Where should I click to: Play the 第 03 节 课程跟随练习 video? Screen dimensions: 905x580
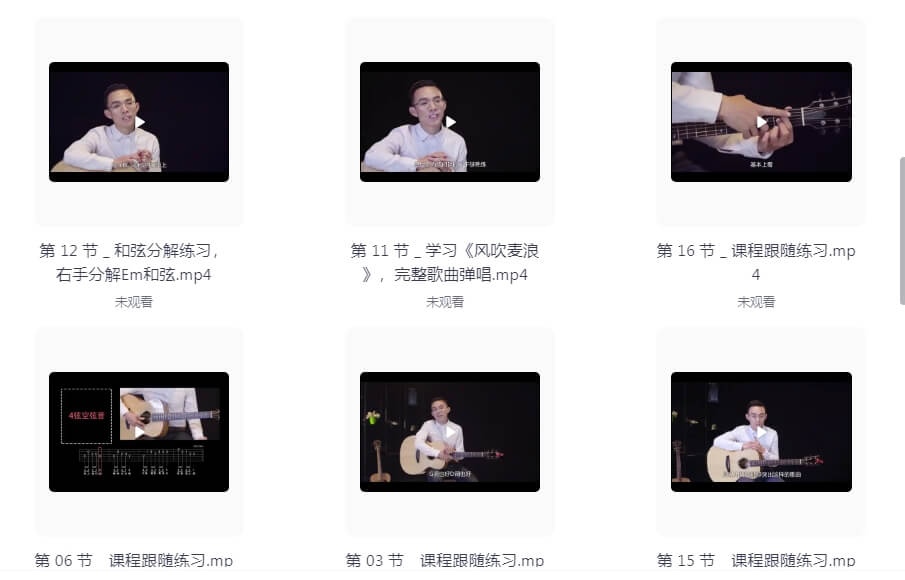[x=450, y=432]
